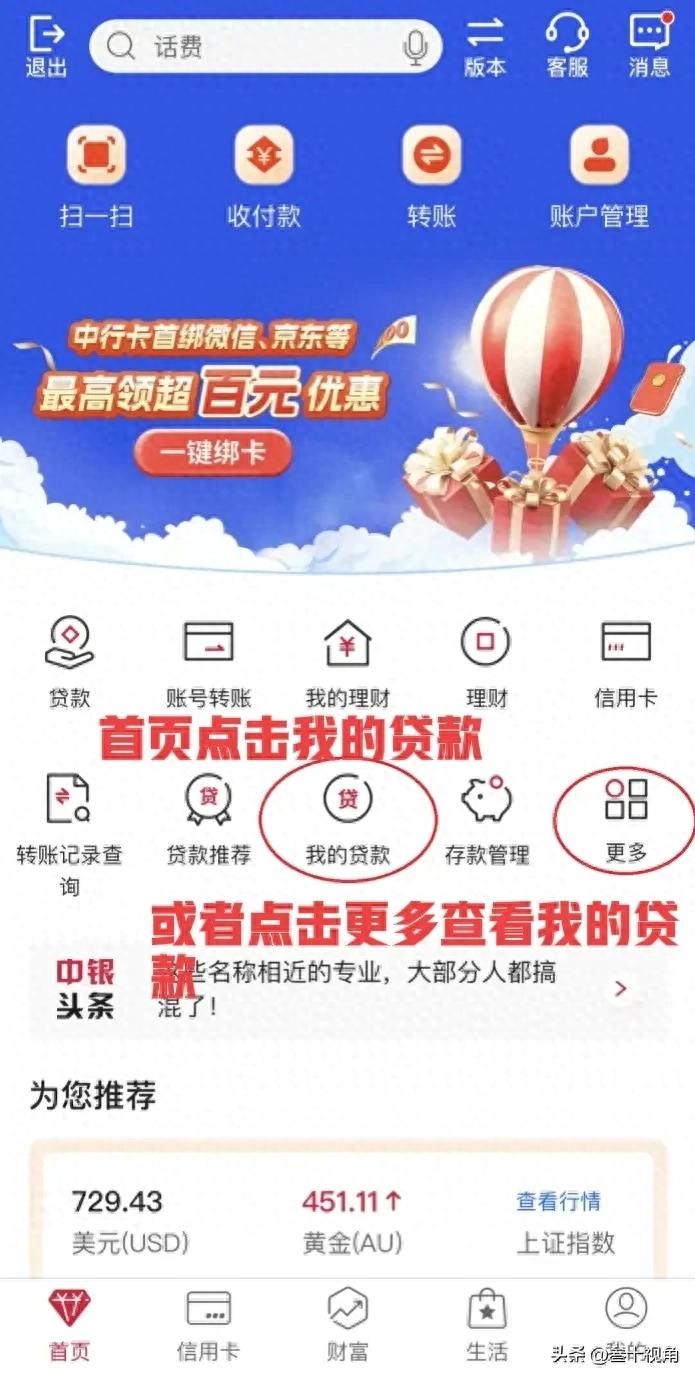Open the 中银头条 news arrow
This screenshot has width=695, height=1379.
(621, 989)
